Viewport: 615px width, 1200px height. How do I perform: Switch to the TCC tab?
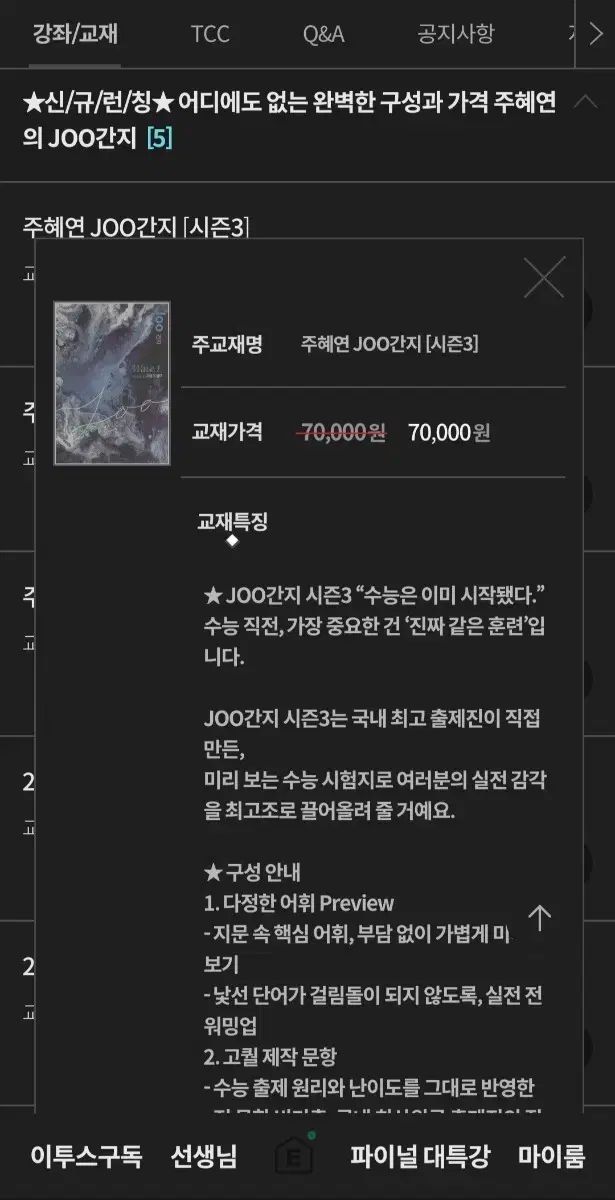(210, 34)
